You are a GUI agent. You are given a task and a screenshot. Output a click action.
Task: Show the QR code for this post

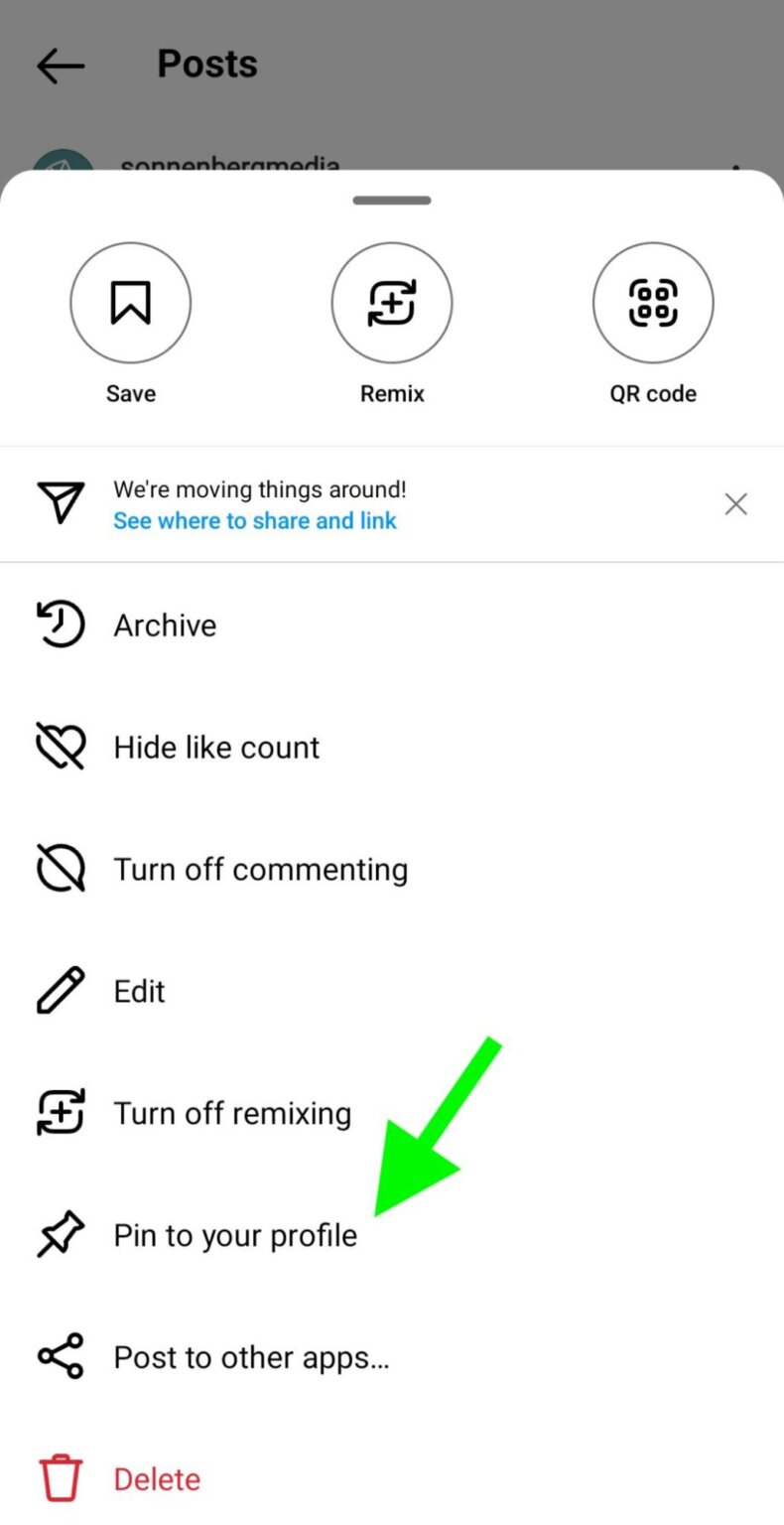tap(653, 303)
